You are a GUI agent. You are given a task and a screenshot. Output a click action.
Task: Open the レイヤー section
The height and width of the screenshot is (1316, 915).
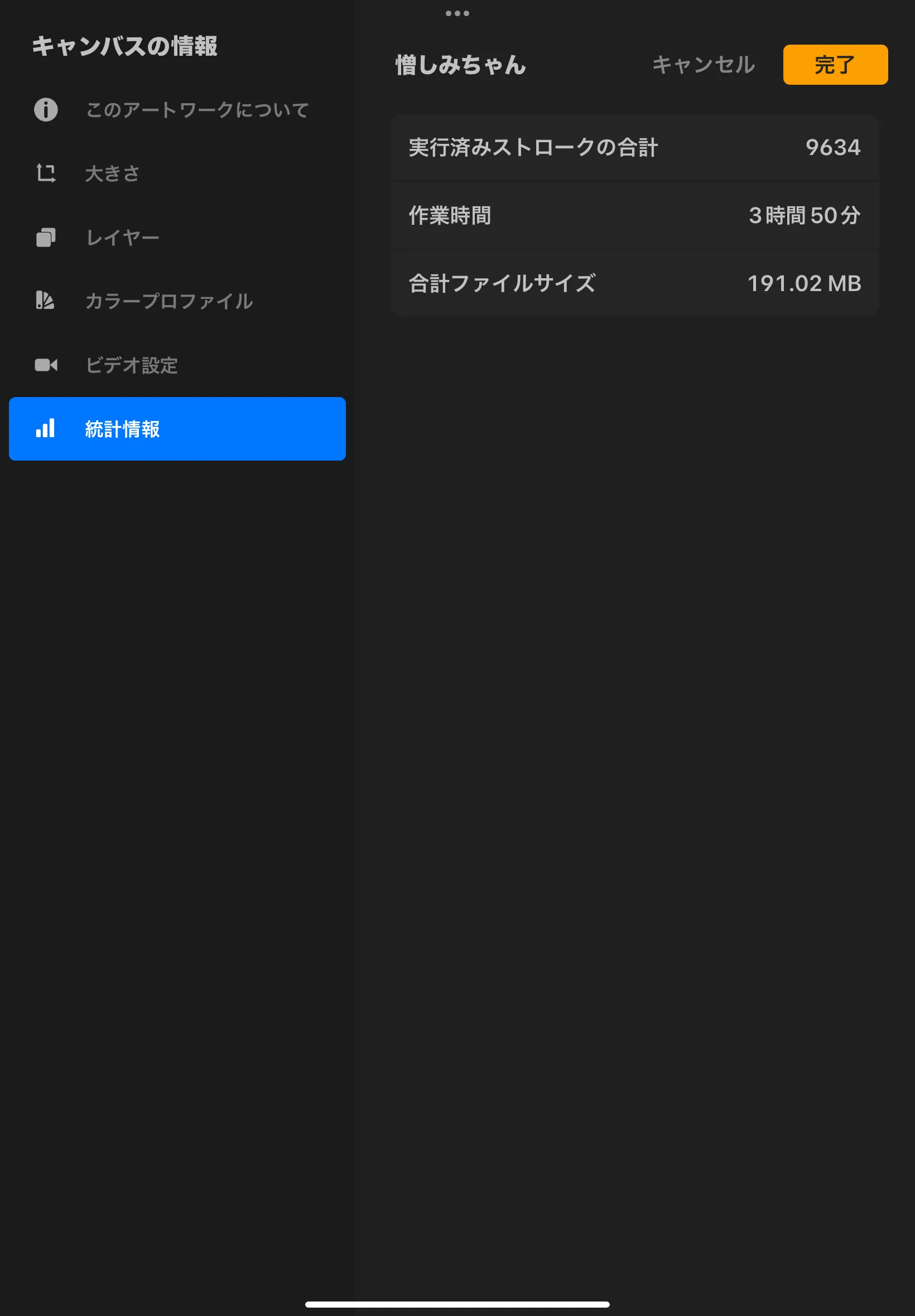pos(177,237)
